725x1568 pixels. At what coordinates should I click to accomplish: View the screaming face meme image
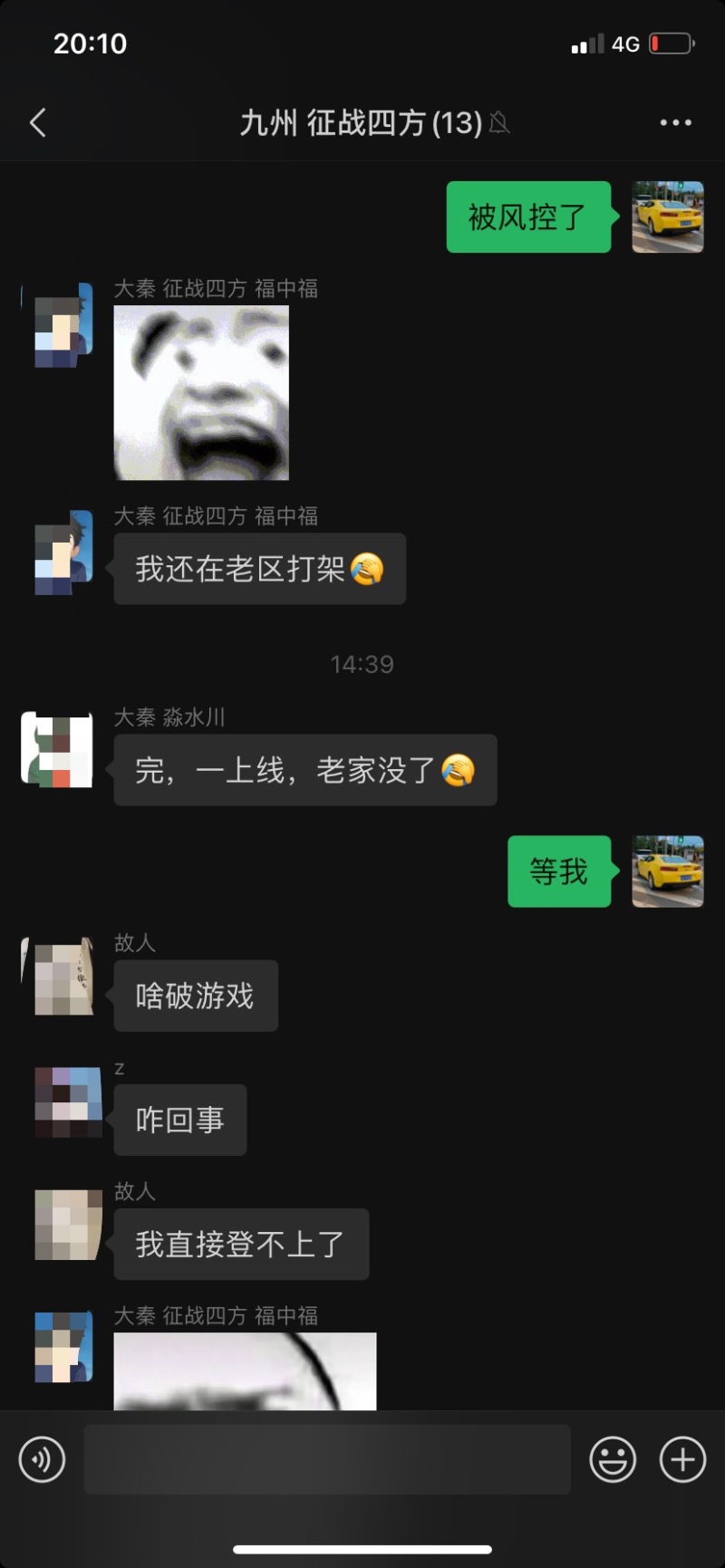201,392
